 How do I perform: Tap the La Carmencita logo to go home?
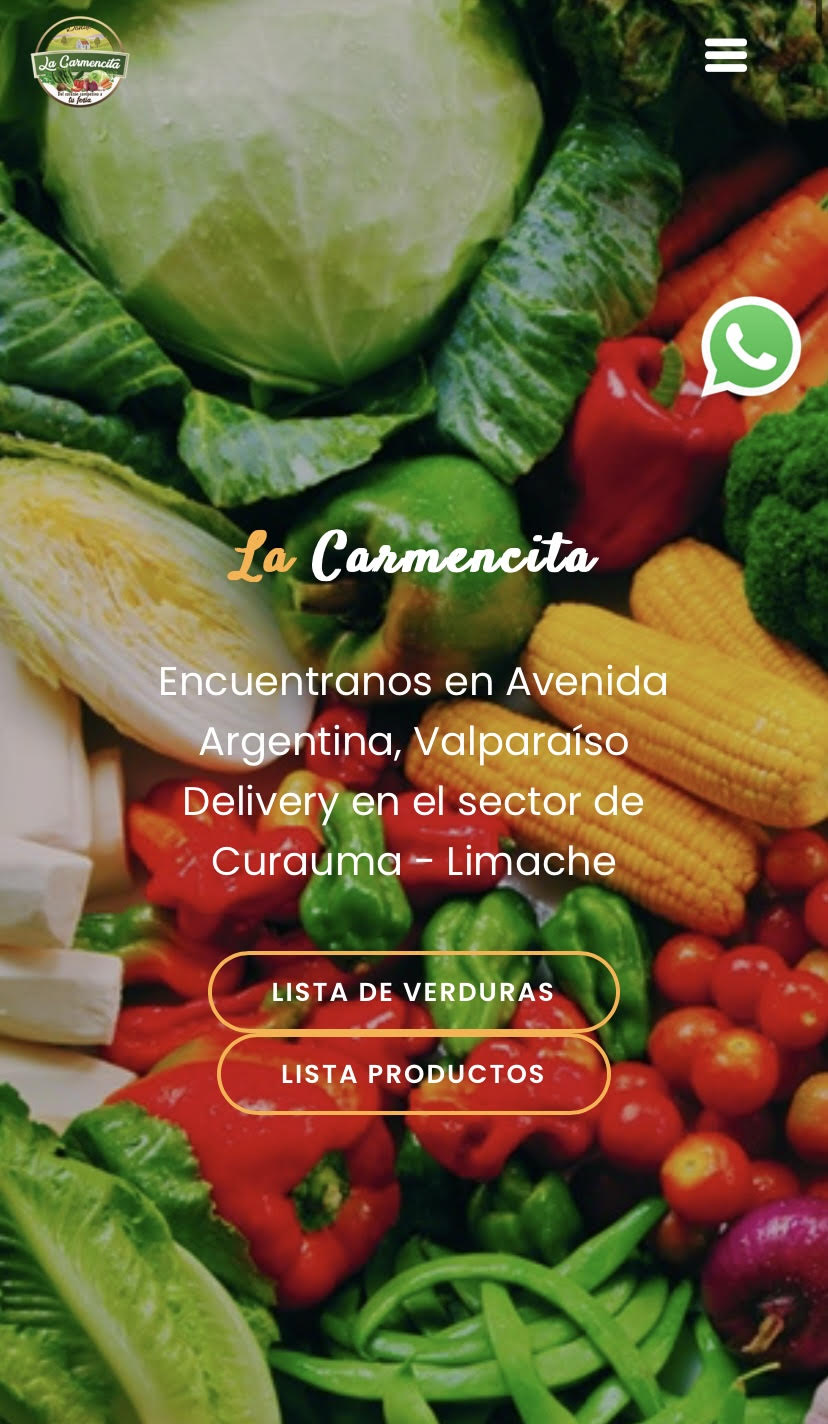(80, 62)
